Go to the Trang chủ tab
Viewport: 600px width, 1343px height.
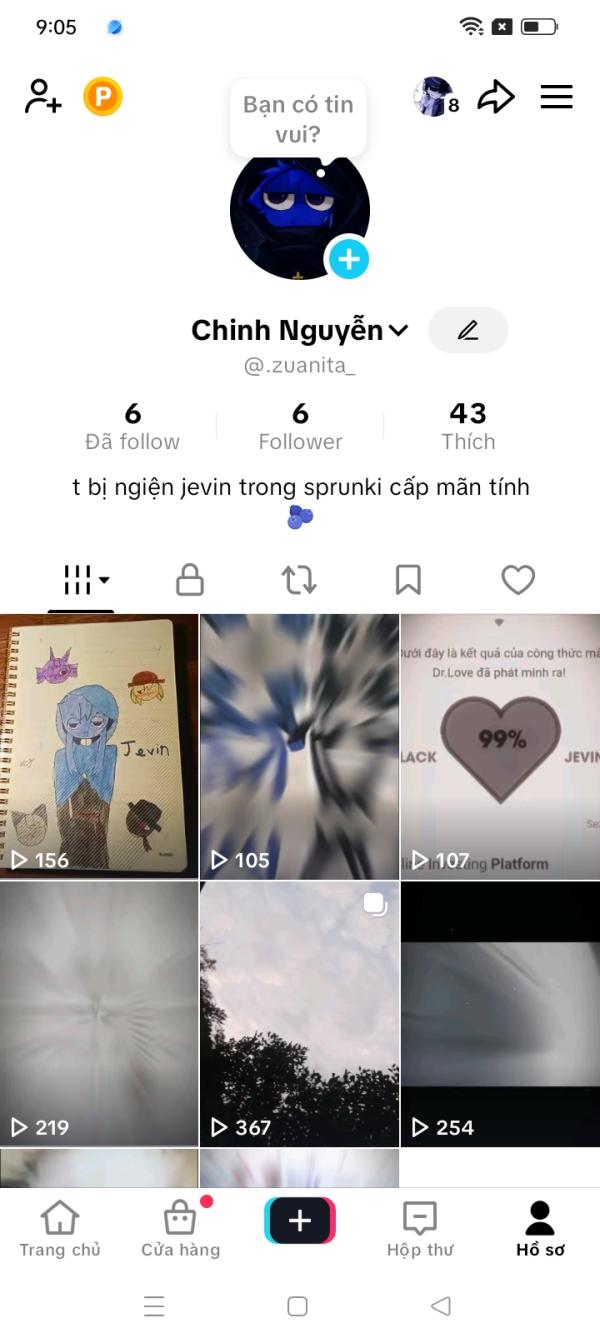pos(60,1229)
